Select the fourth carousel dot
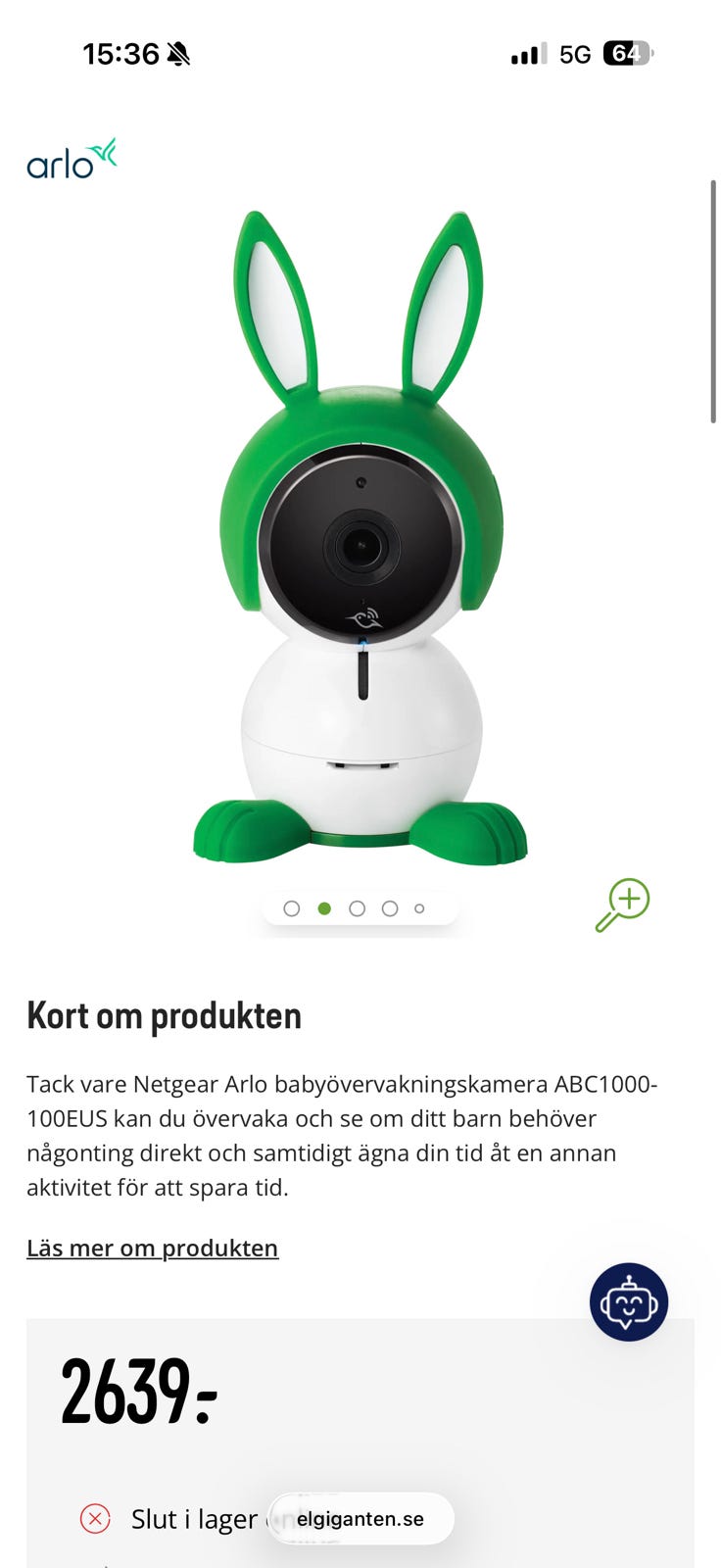 pos(389,908)
